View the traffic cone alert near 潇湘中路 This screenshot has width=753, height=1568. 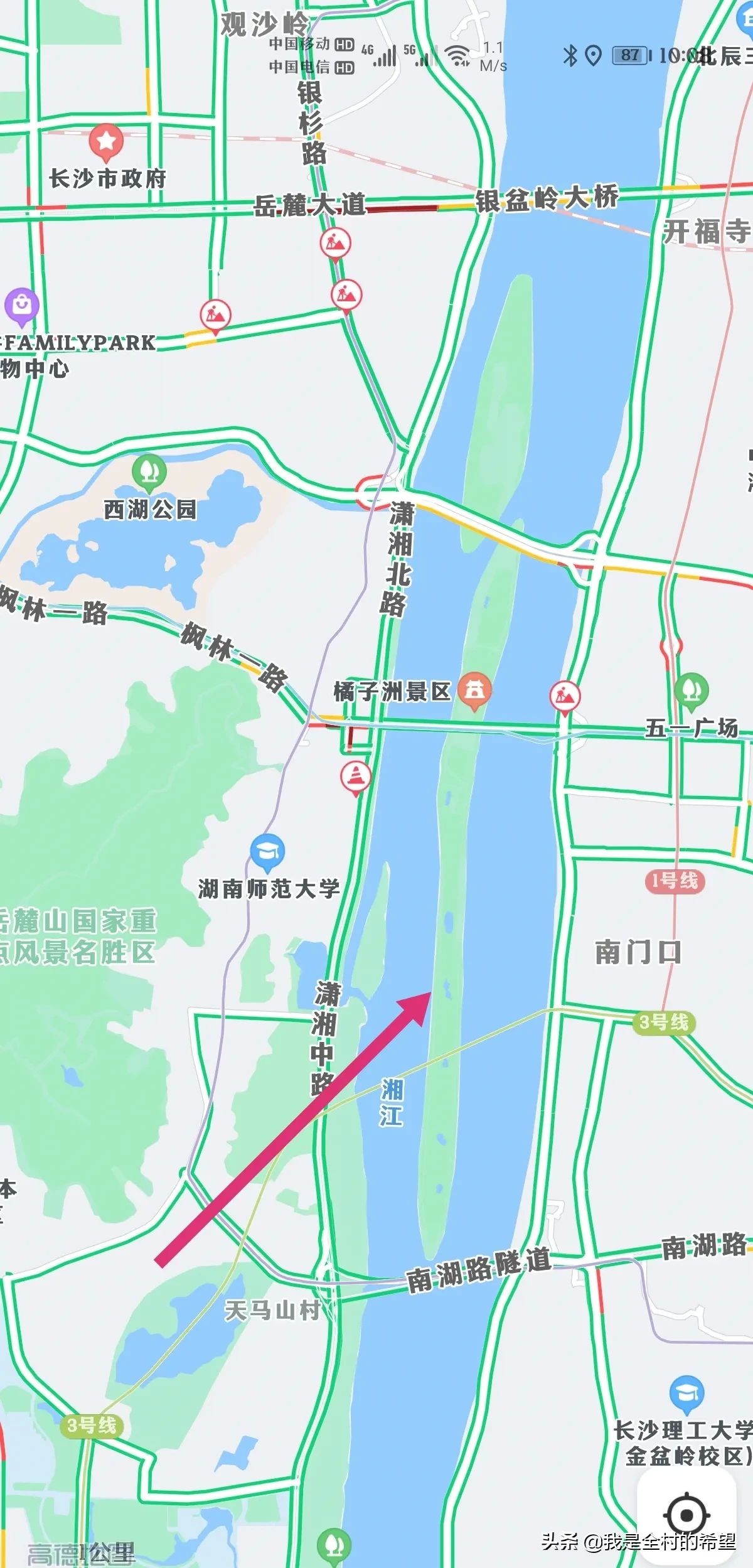(x=356, y=776)
